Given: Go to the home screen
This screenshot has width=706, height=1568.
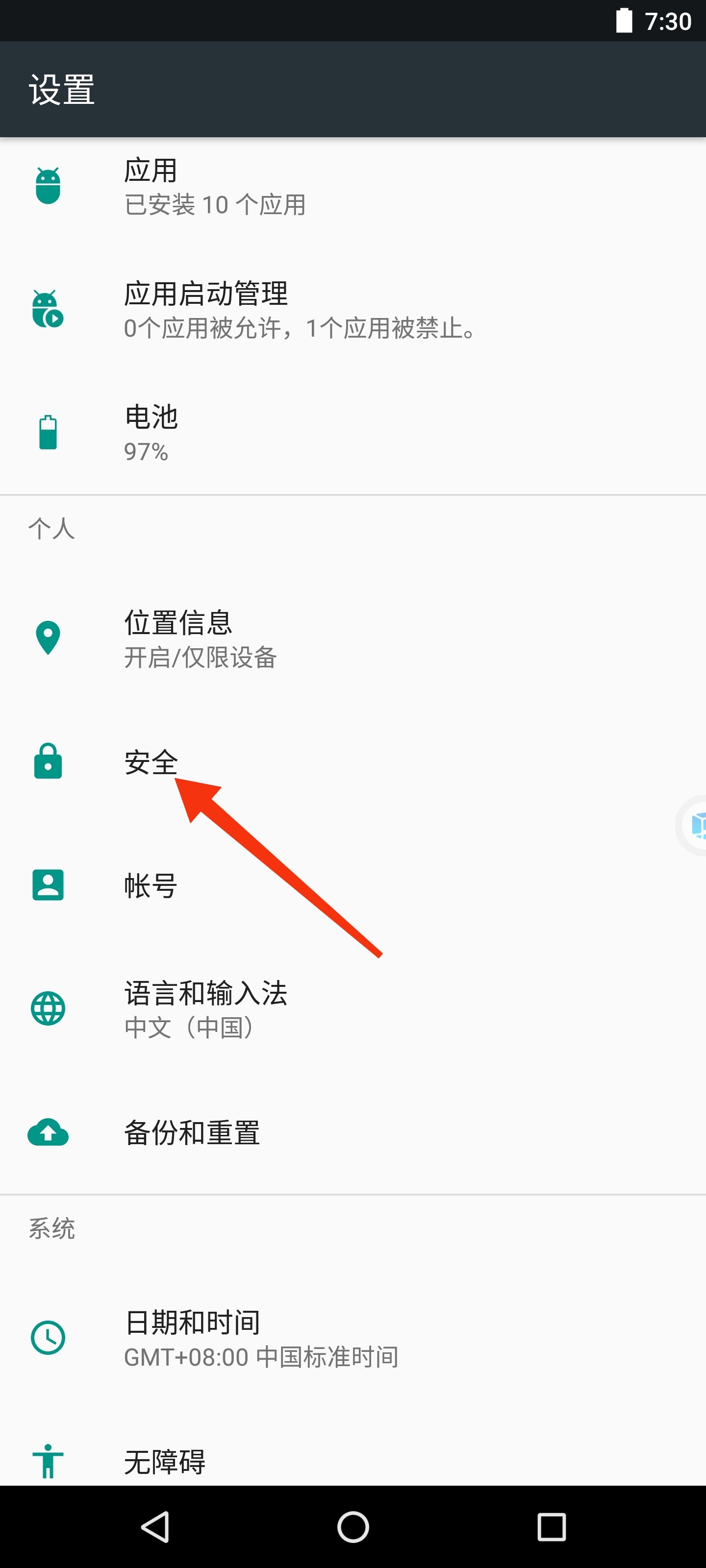Looking at the screenshot, I should point(353,1527).
